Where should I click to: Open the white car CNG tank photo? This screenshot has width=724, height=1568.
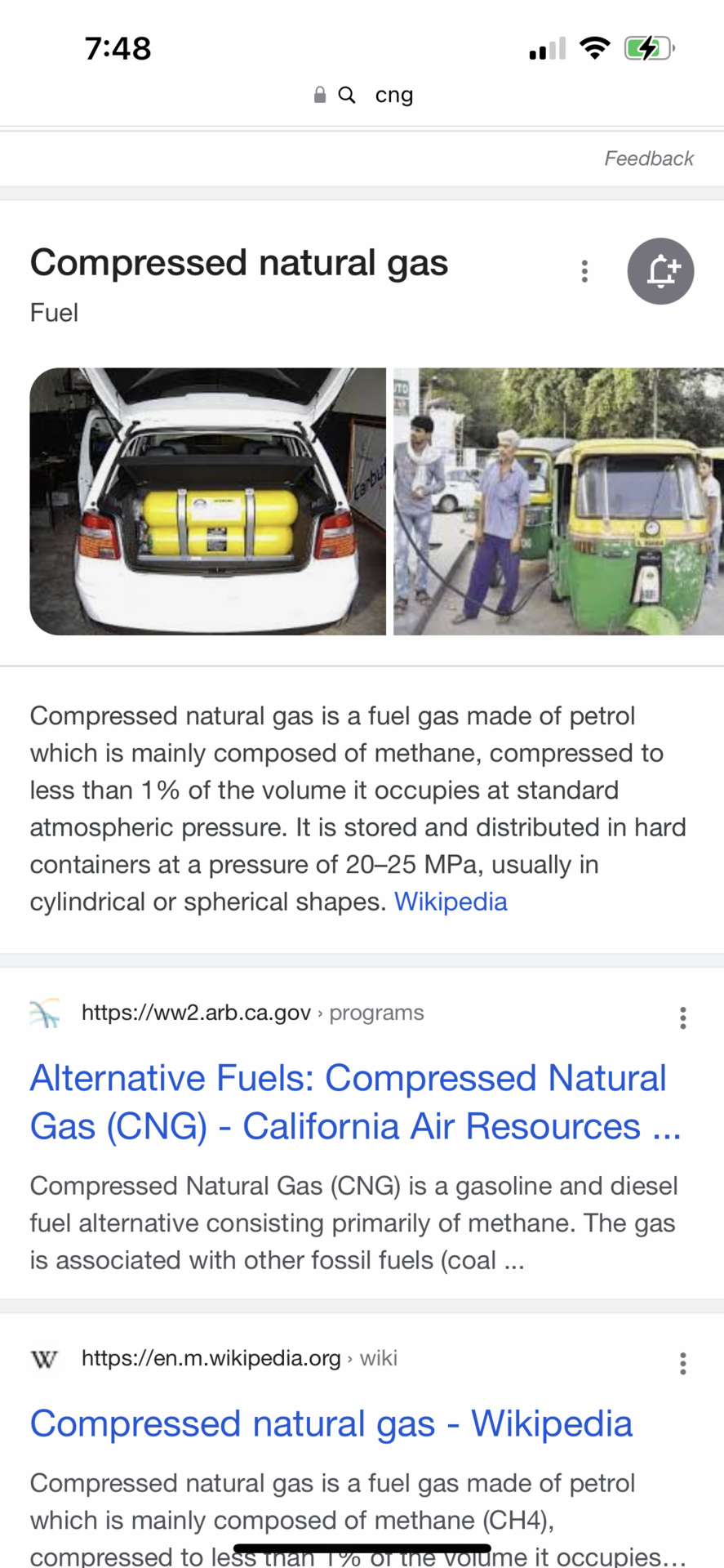207,501
